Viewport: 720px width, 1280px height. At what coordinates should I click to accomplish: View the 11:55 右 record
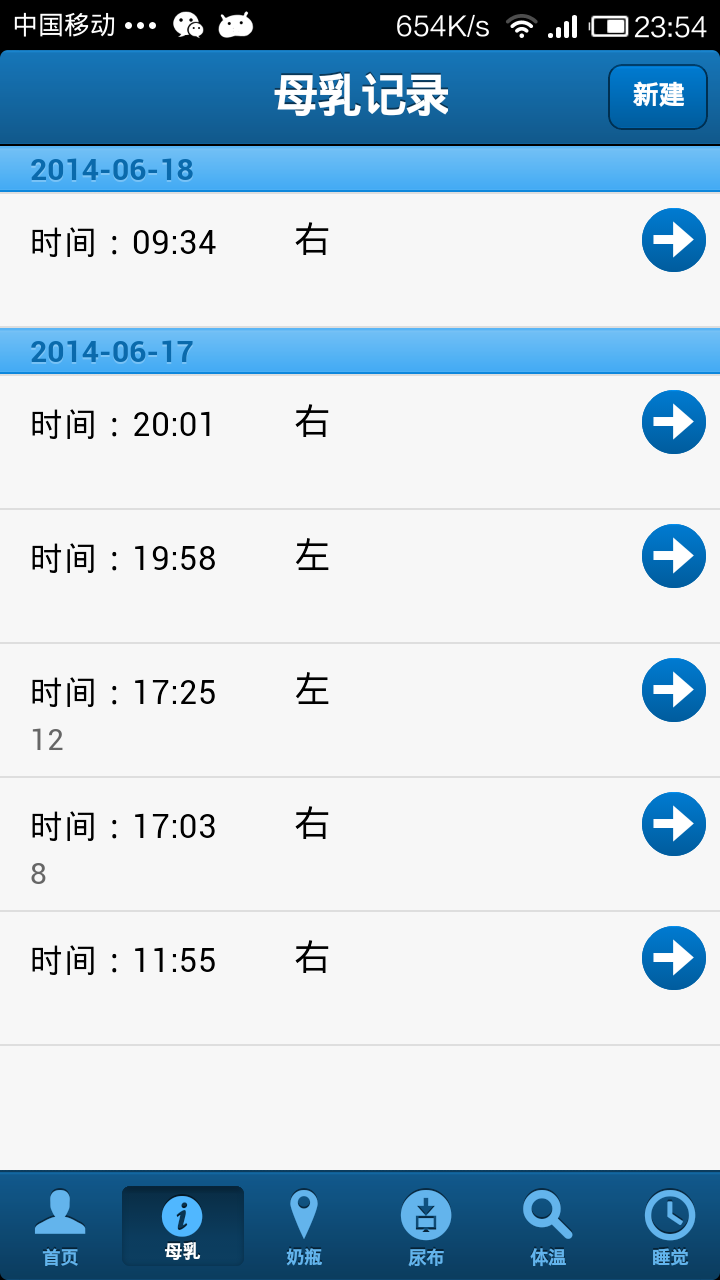[360, 978]
